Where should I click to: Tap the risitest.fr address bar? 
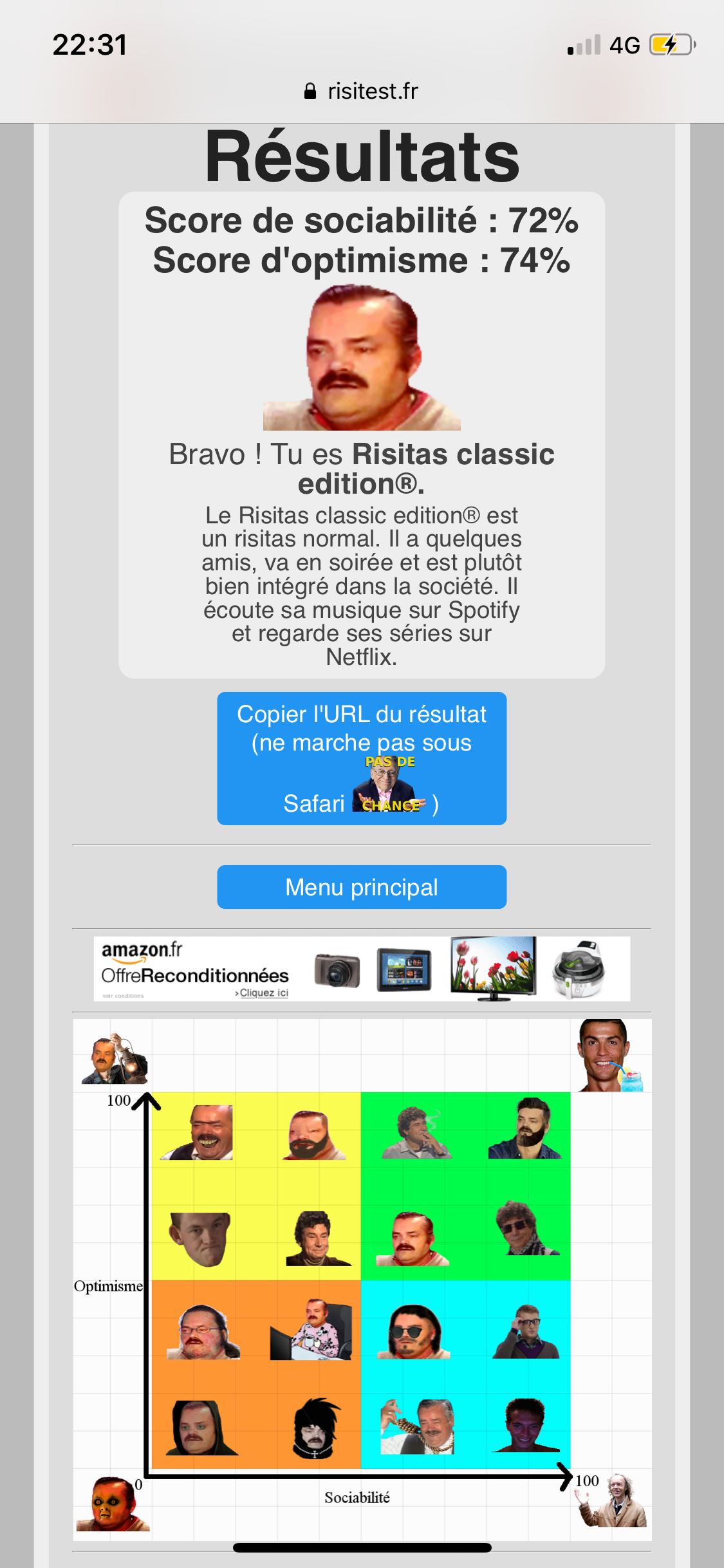(361, 91)
